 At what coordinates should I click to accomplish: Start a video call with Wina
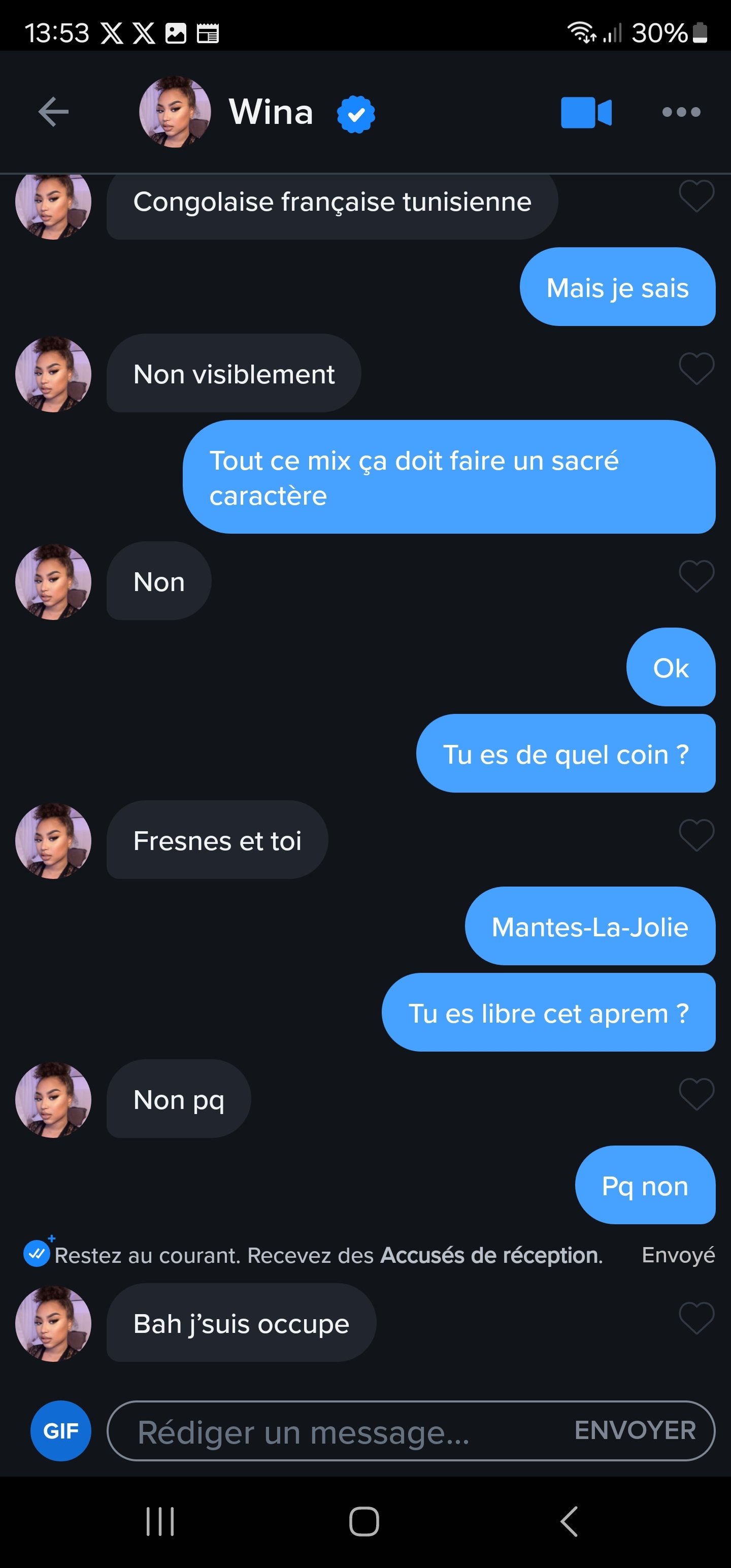[x=585, y=113]
